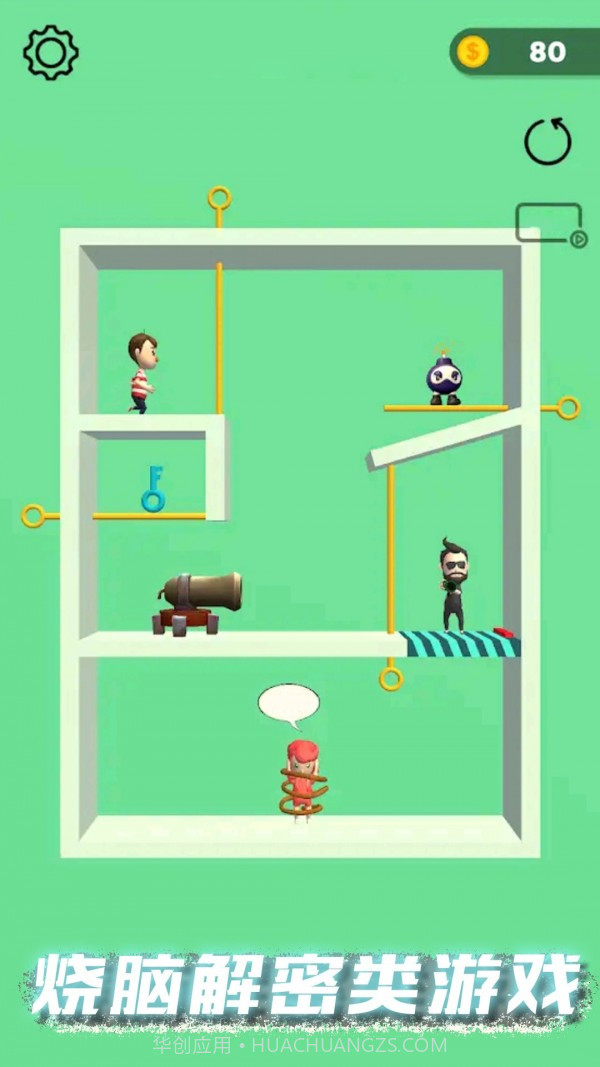The width and height of the screenshot is (600, 1067).
Task: Restart the level with the circular arrow
Action: click(x=548, y=141)
